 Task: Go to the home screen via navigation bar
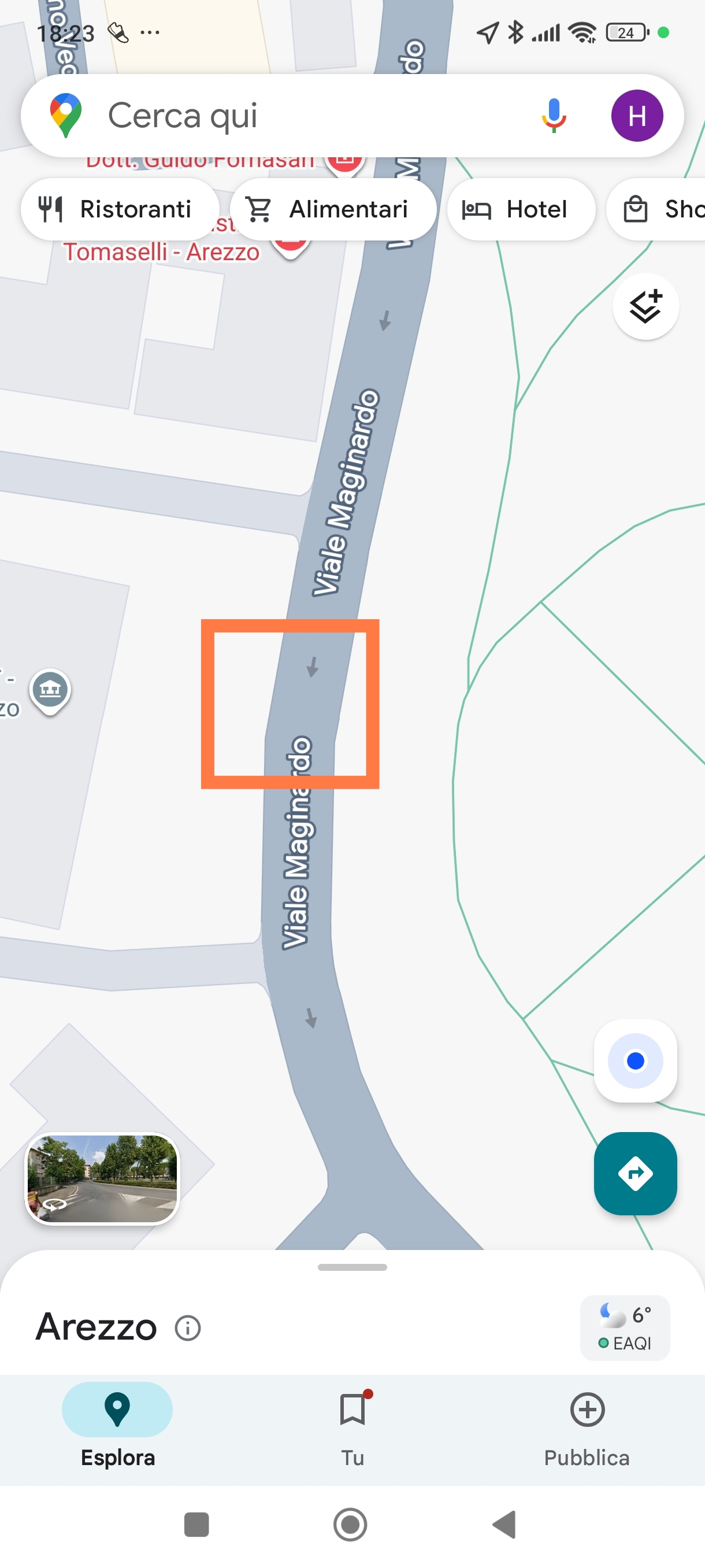pyautogui.click(x=350, y=1525)
